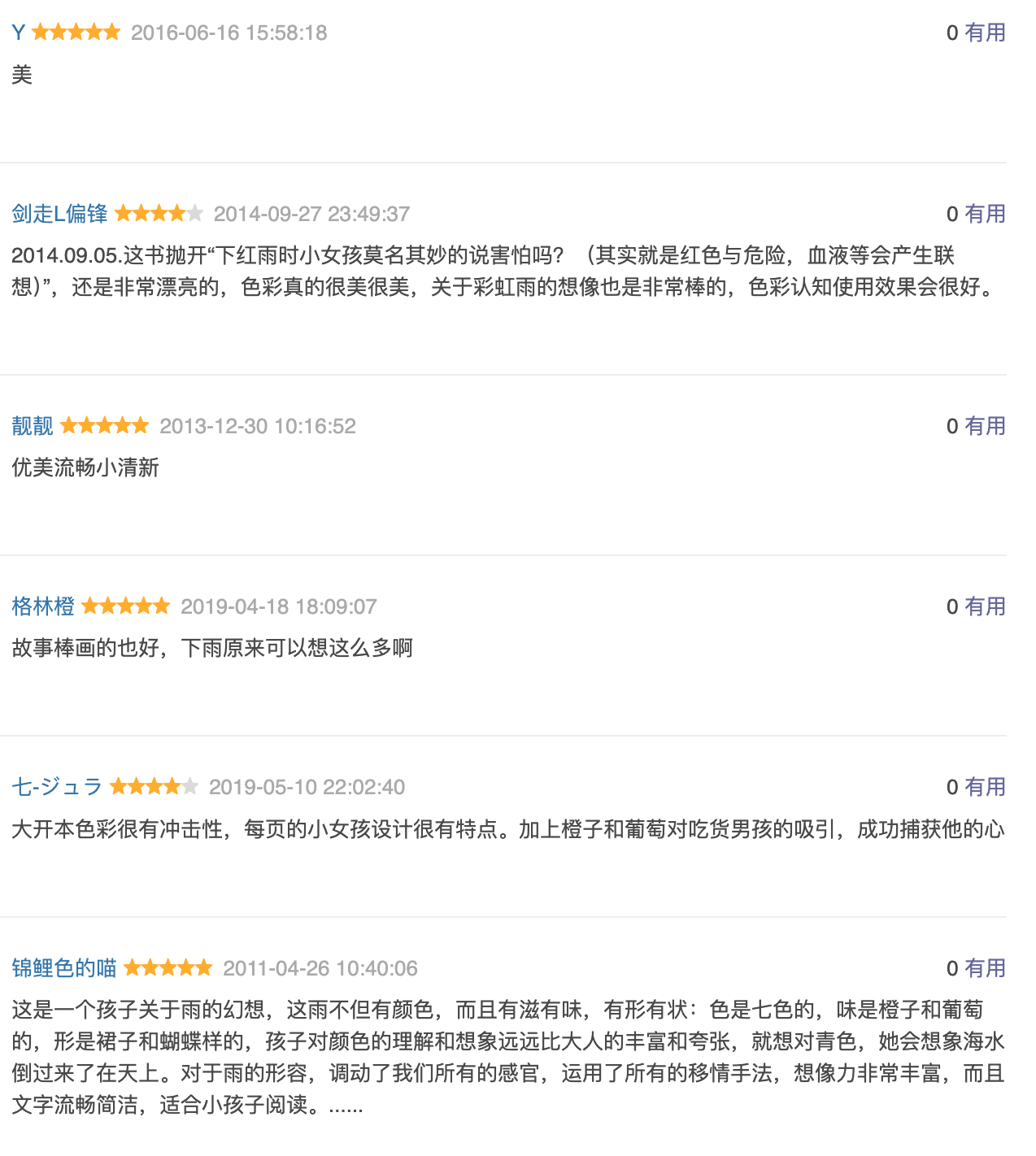
Task: Open 格林橙's profile
Action: tap(43, 606)
